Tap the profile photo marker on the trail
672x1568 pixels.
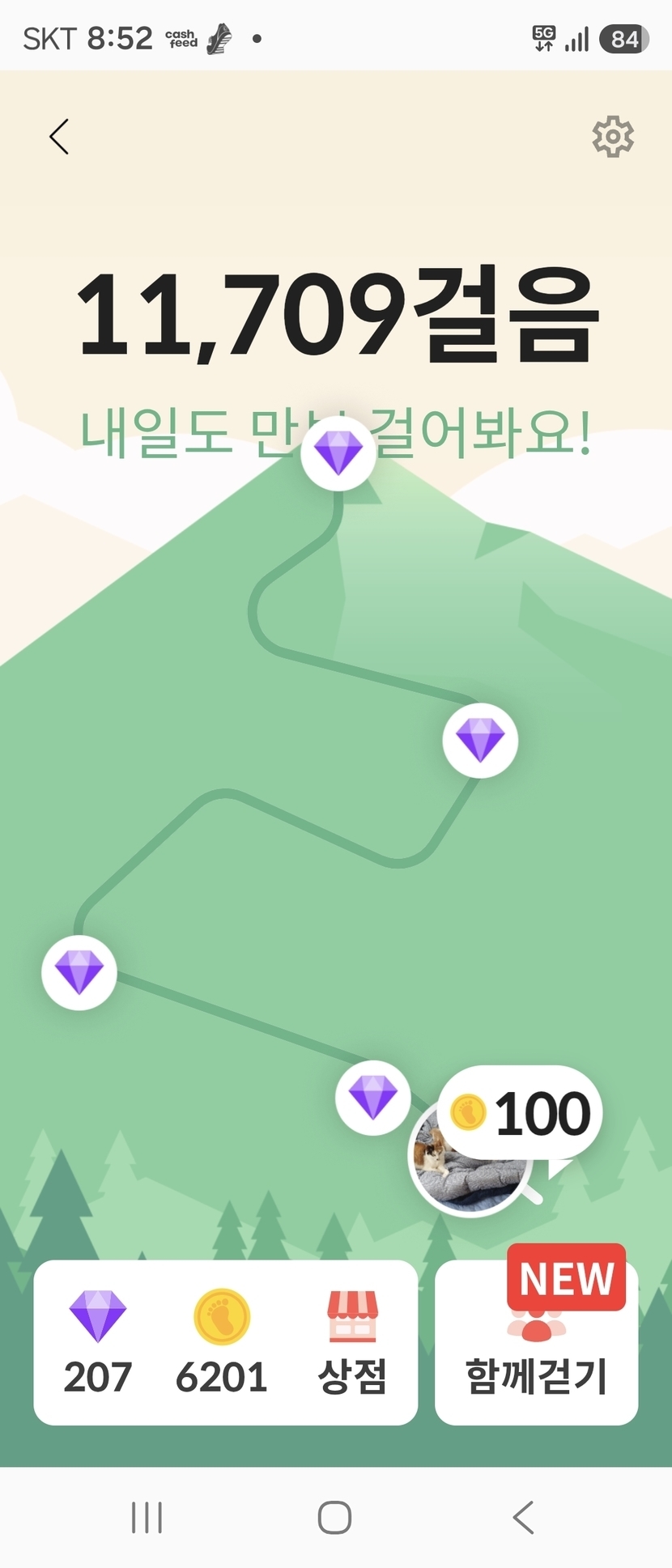point(467,1159)
